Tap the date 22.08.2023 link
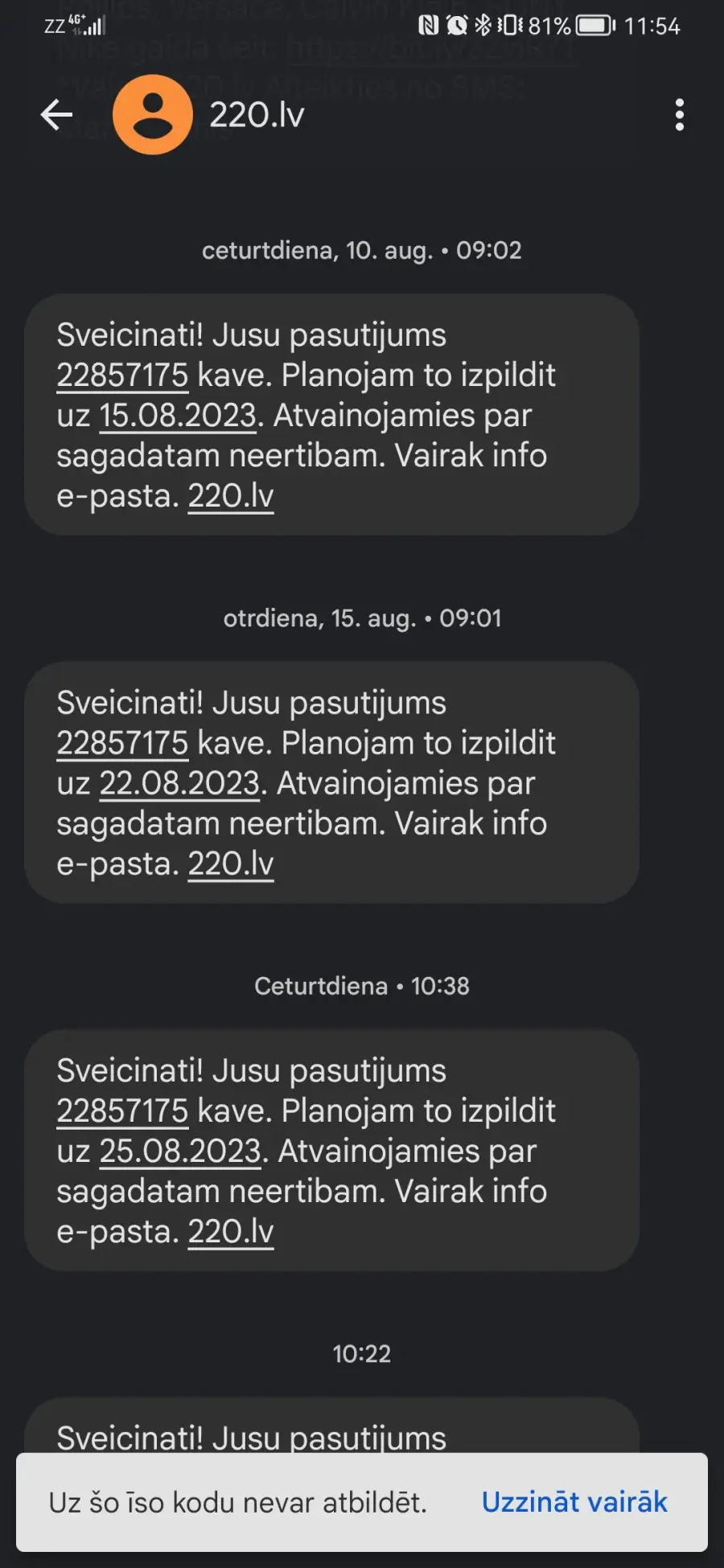 [x=179, y=783]
